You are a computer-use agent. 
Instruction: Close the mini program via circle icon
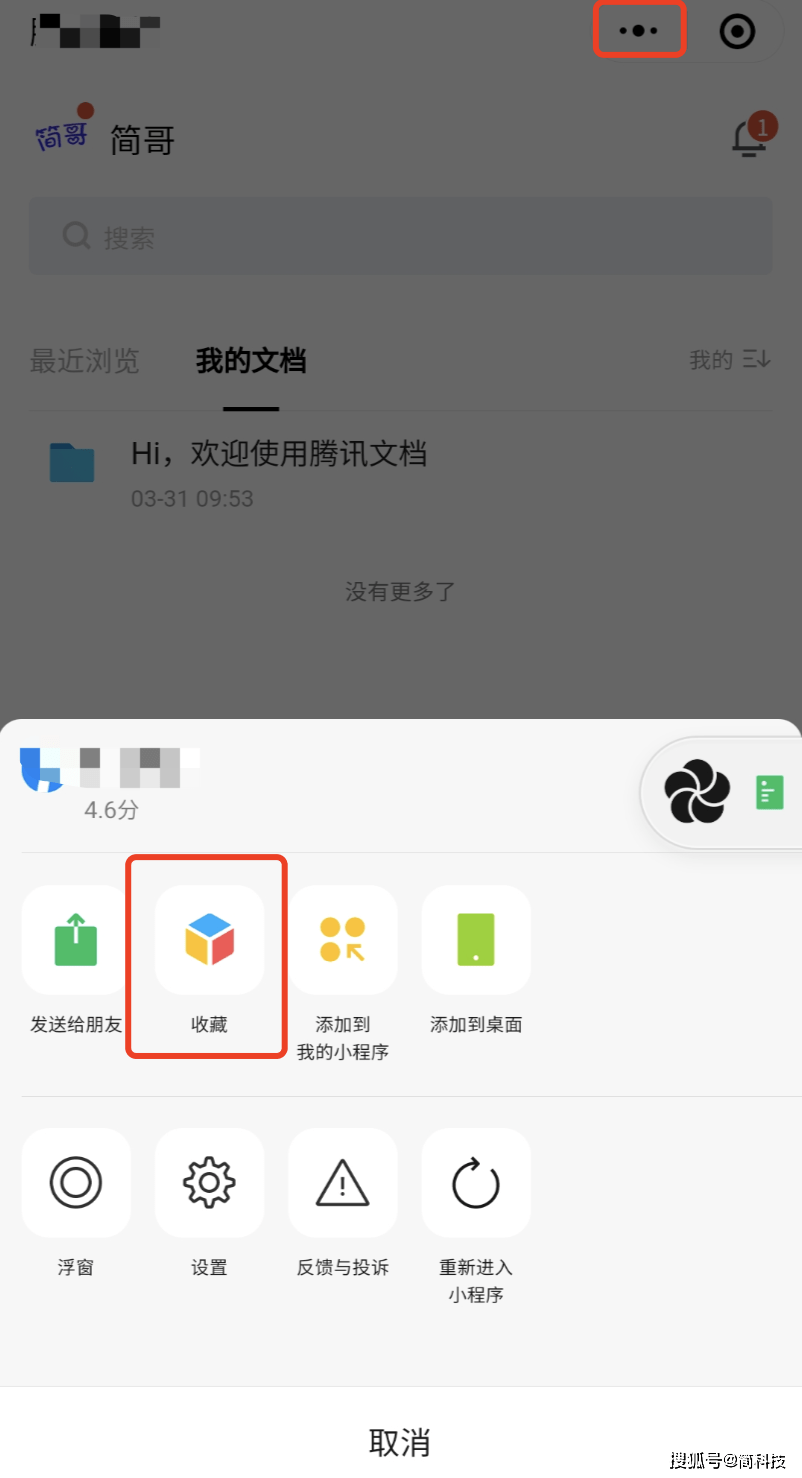[x=738, y=32]
